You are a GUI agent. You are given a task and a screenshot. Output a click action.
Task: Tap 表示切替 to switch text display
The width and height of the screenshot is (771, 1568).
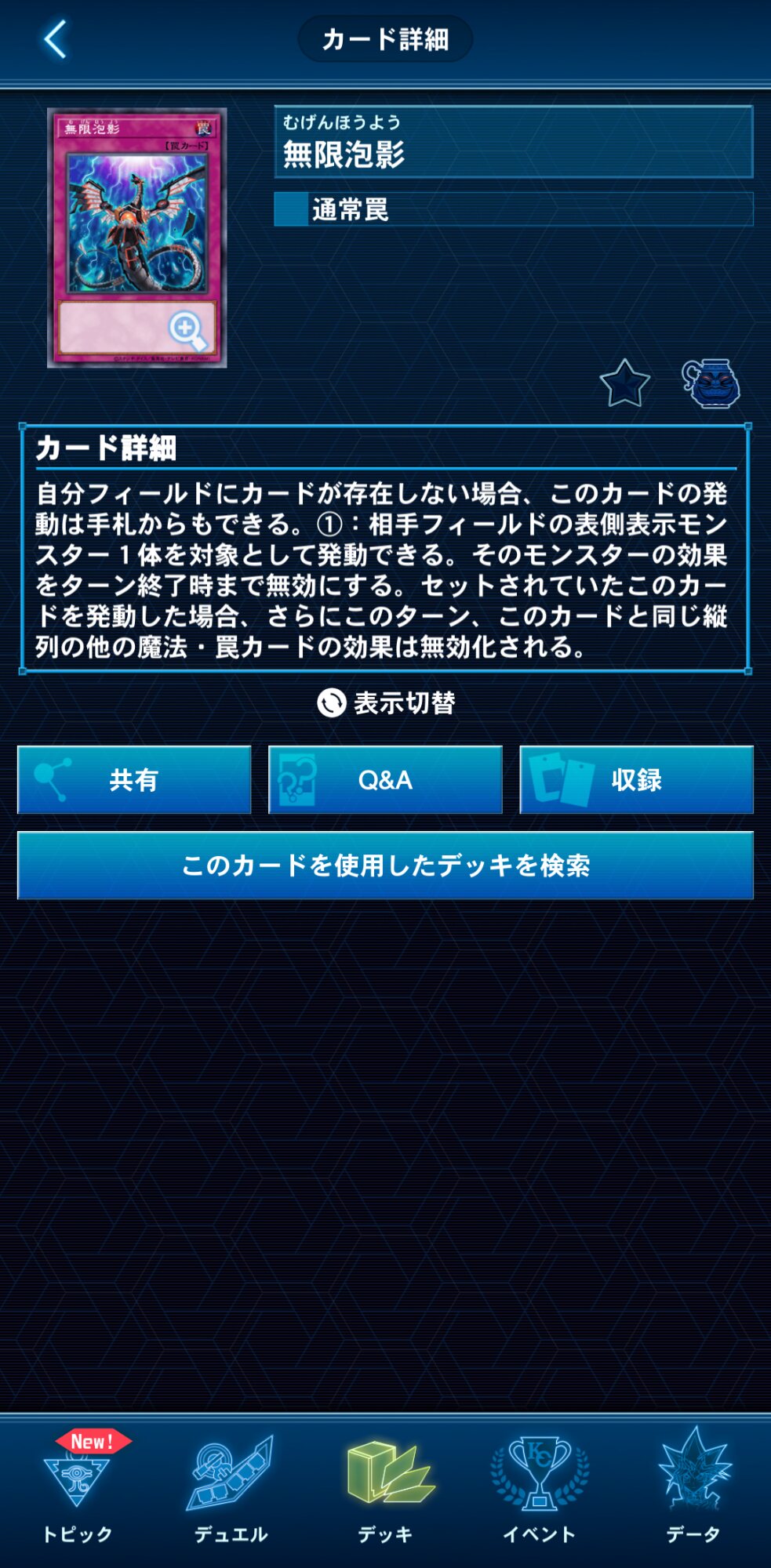click(386, 702)
